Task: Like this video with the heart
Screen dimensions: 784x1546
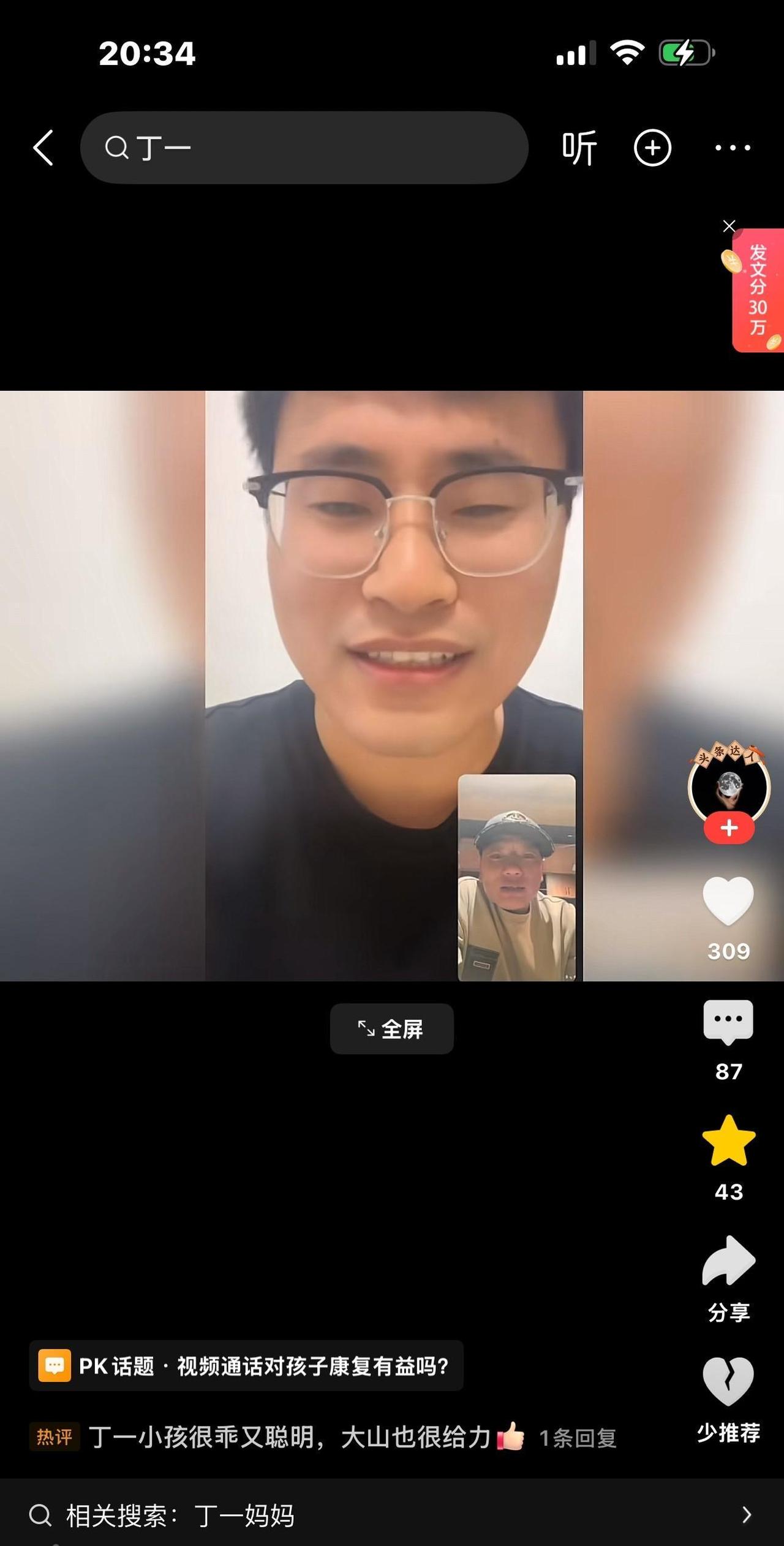Action: 728,900
